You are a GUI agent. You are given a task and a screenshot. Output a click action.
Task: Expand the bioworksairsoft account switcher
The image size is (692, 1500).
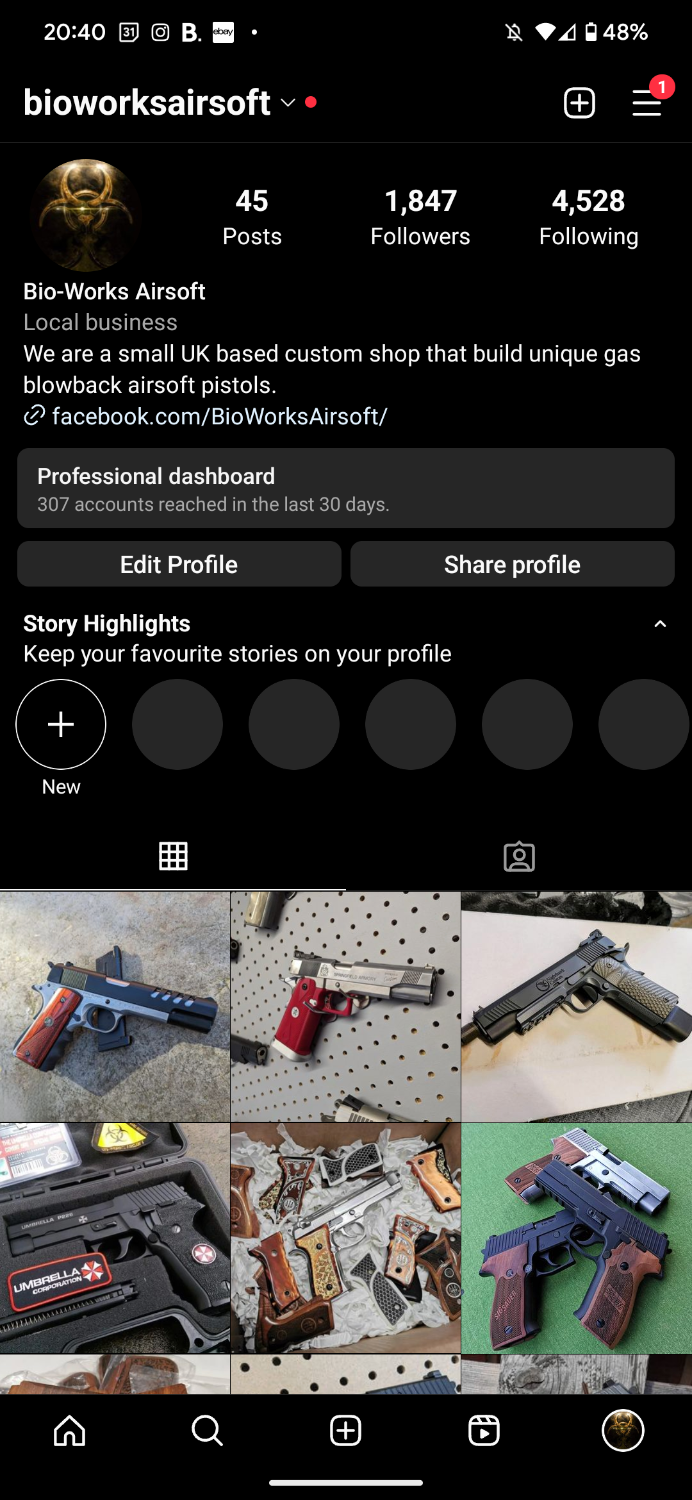click(x=287, y=103)
